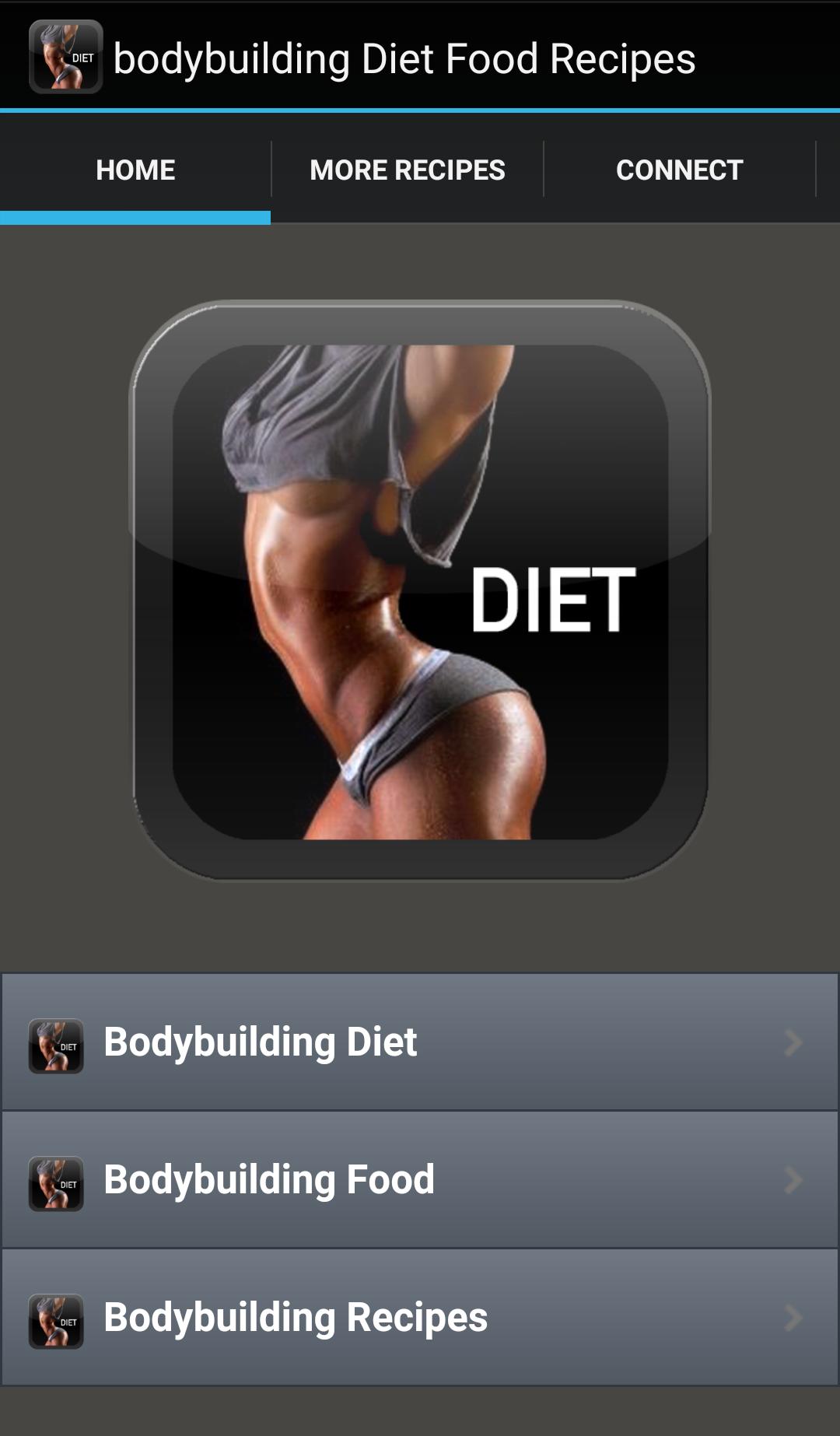Open the More Recipes tab
This screenshot has height=1436, width=840.
(408, 170)
